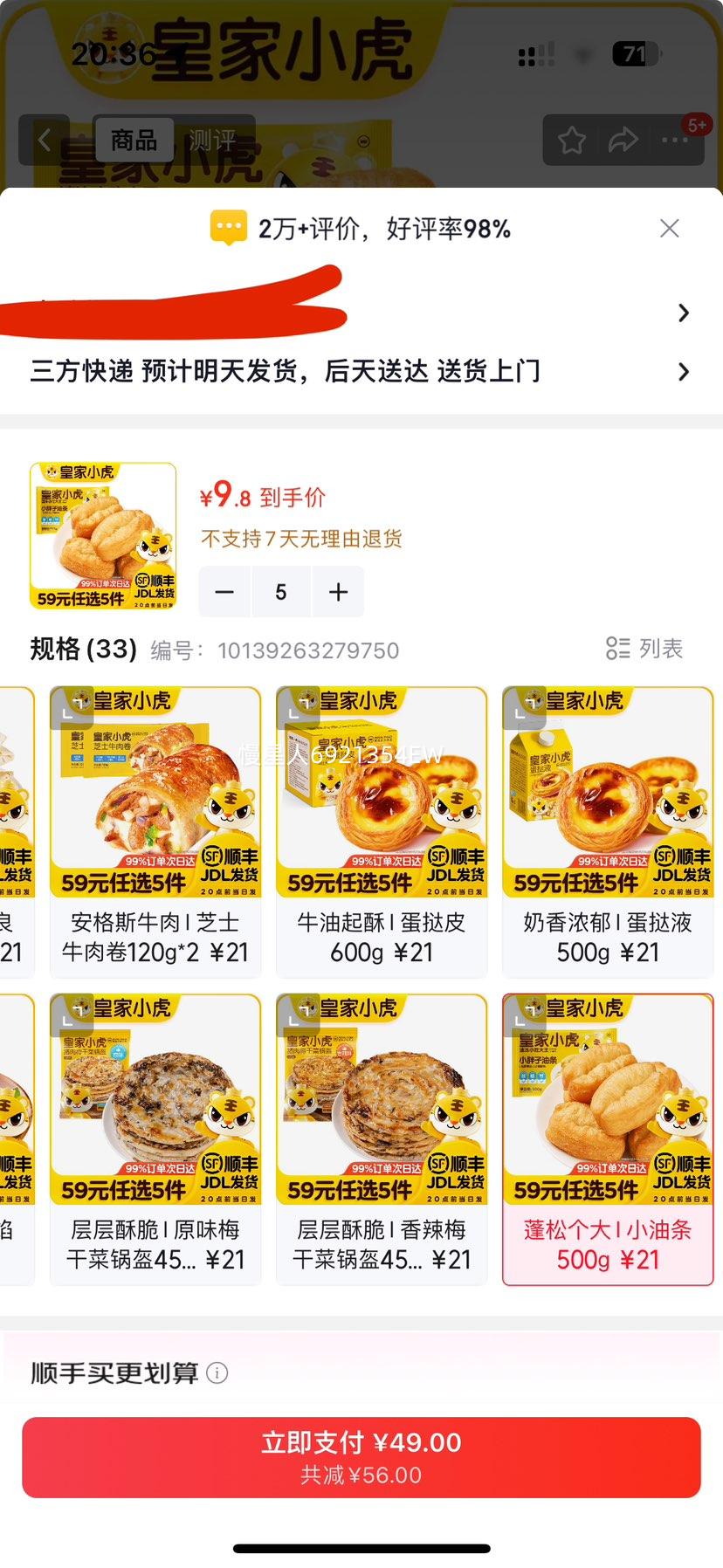Screen dimensions: 723x1568
Task: Tap the share icon in top bar
Action: pos(623,140)
